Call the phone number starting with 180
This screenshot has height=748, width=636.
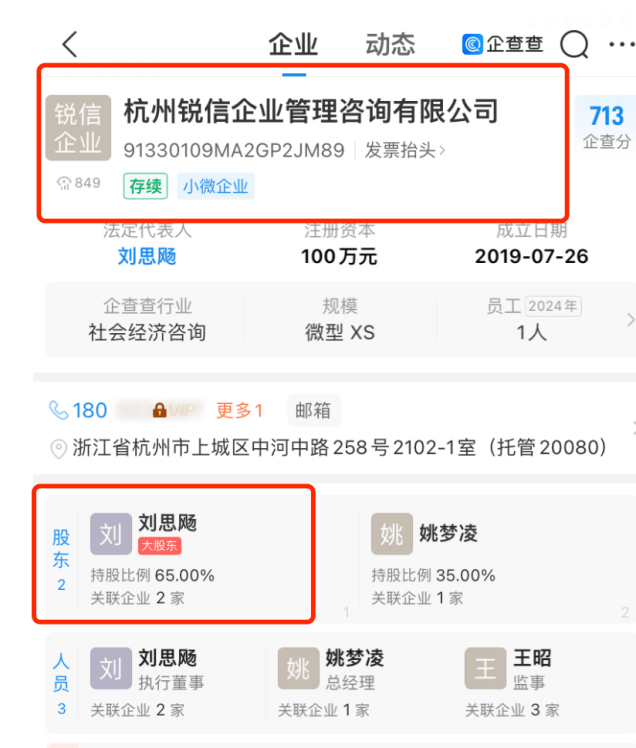pos(78,410)
